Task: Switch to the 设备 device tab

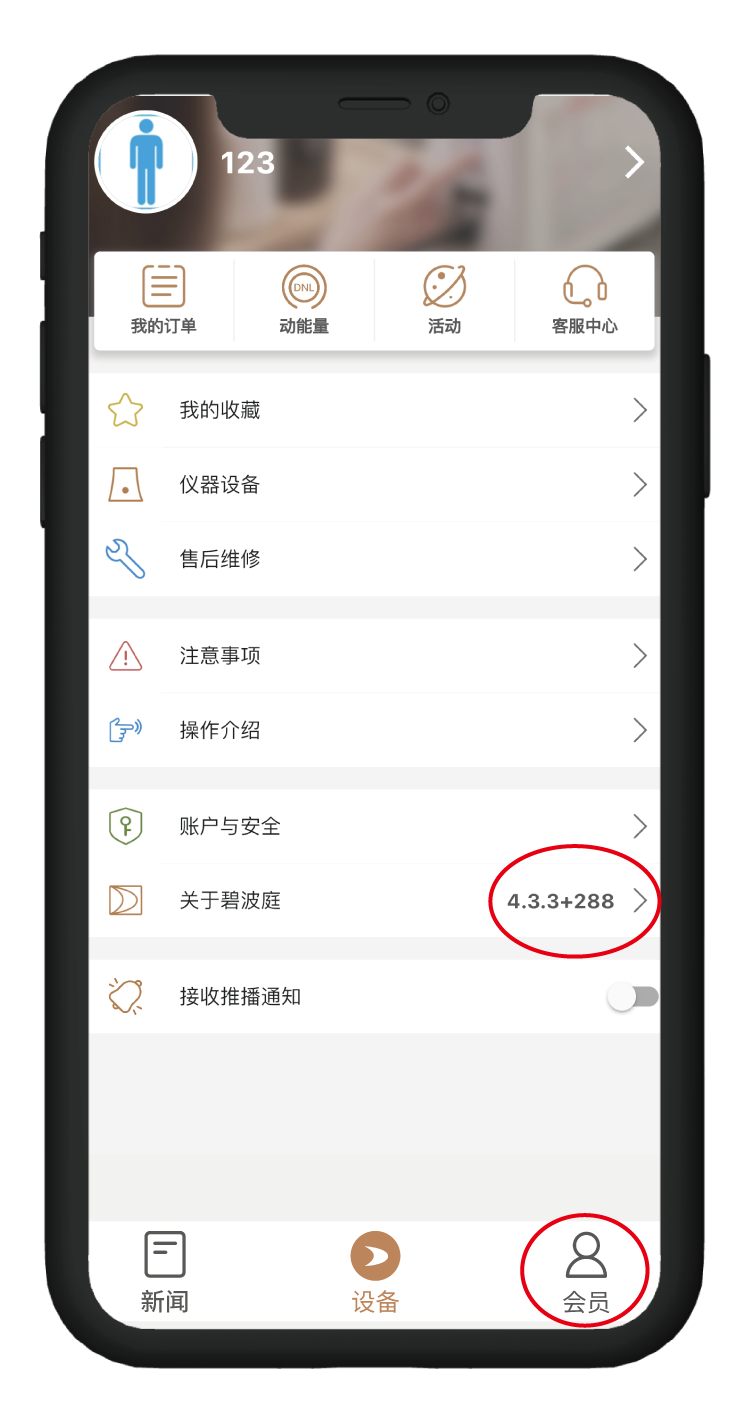Action: pyautogui.click(x=375, y=1272)
